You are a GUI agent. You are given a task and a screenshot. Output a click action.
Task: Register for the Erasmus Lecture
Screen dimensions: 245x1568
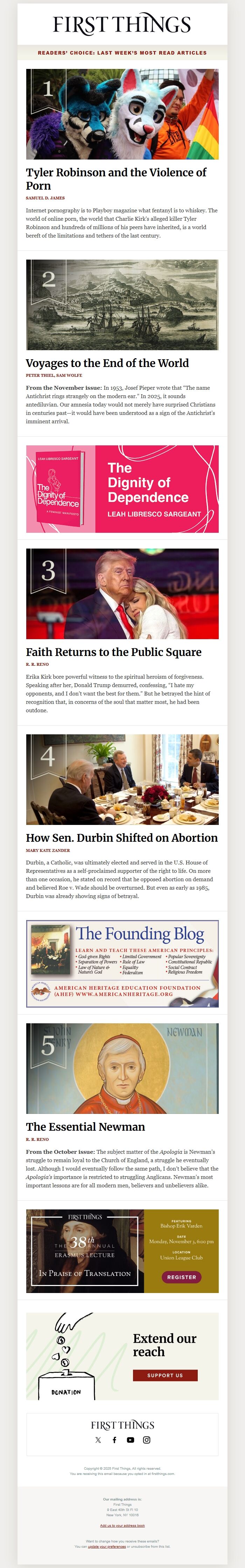[x=181, y=1277]
